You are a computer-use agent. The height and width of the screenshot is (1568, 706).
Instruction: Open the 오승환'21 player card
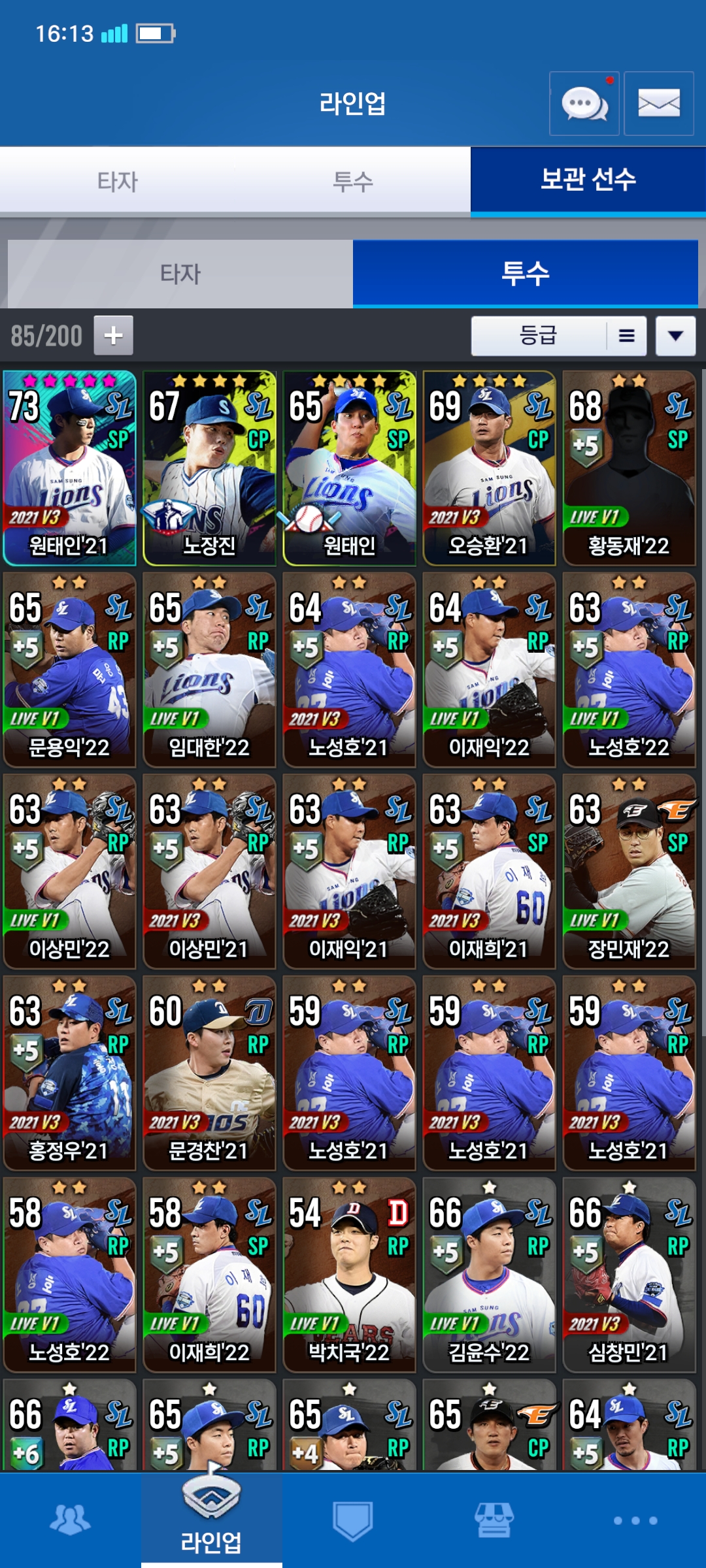click(489, 468)
